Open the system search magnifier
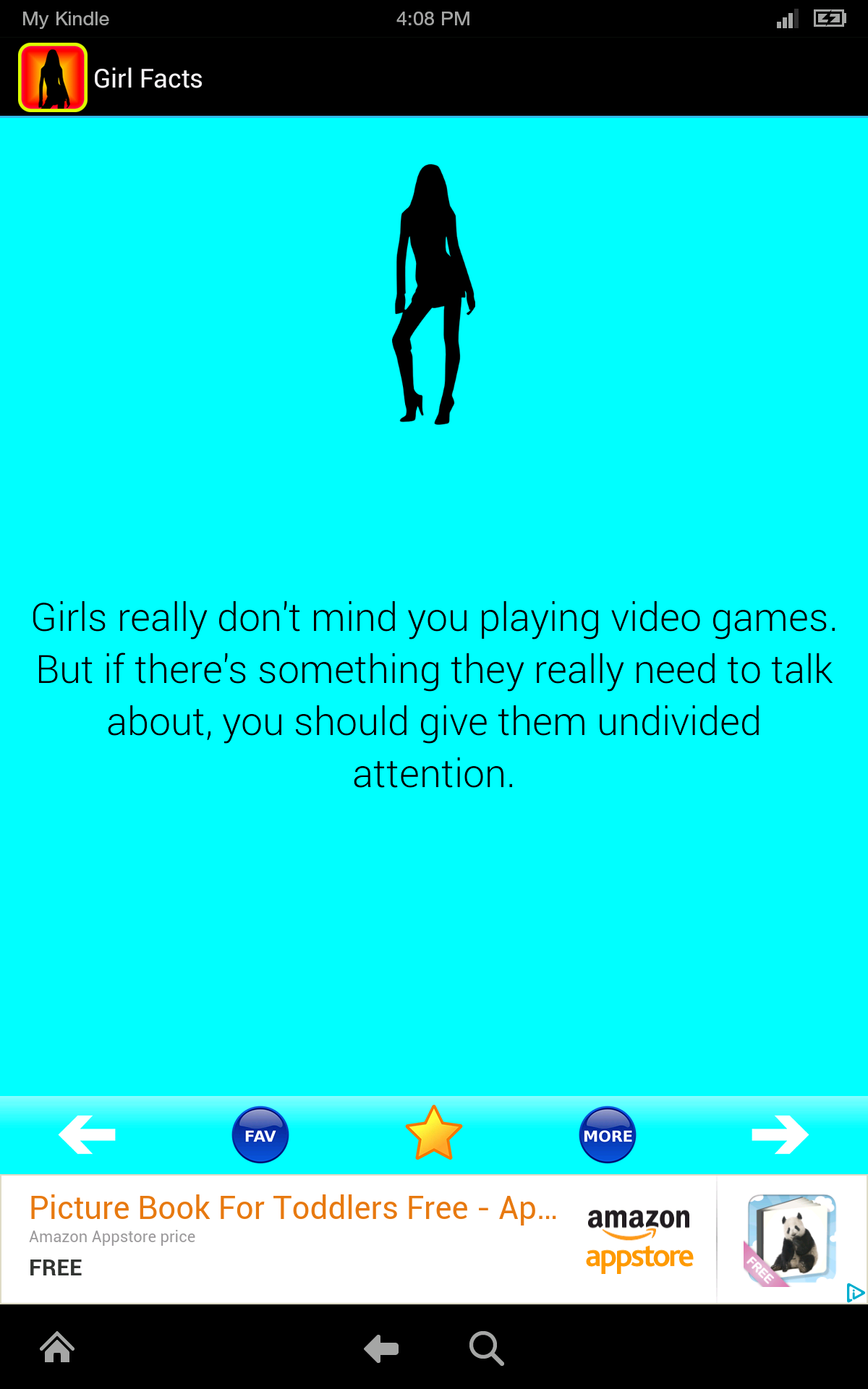 pyautogui.click(x=486, y=1348)
